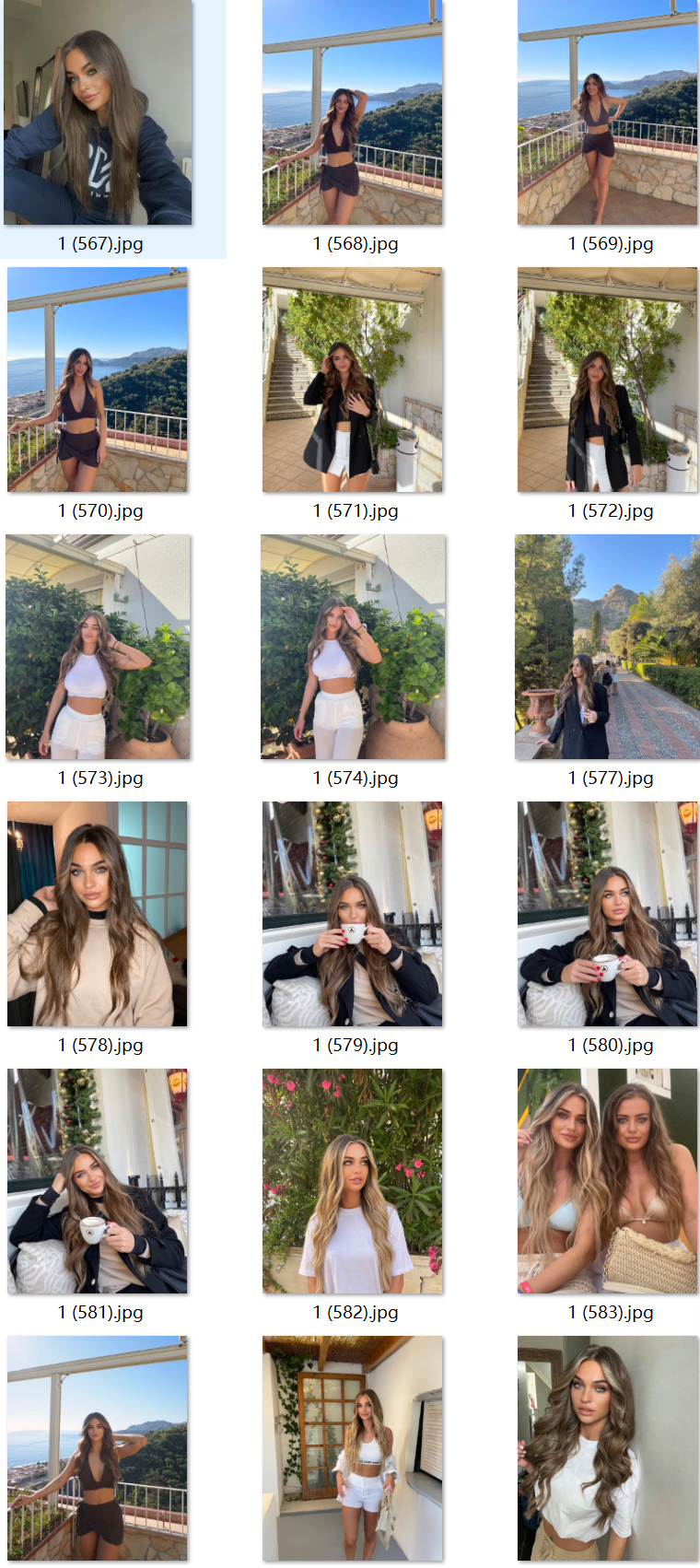
Task: Tap image 1 (582).jpg
Action: click(353, 1181)
